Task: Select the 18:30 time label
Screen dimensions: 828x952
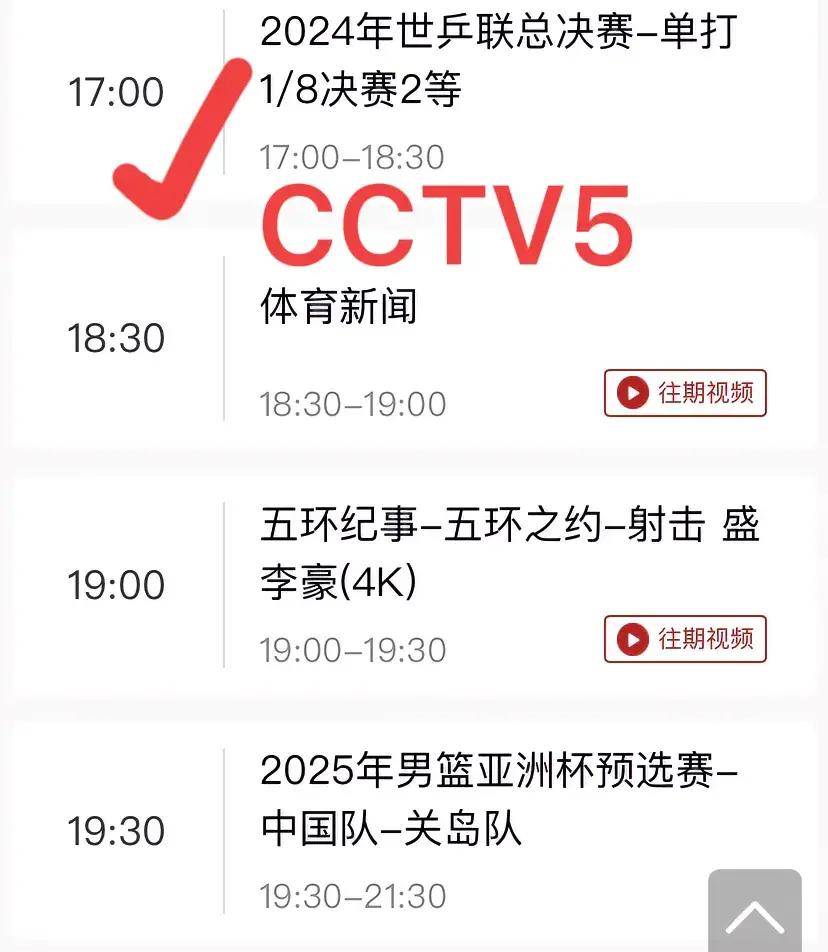Action: coord(118,338)
